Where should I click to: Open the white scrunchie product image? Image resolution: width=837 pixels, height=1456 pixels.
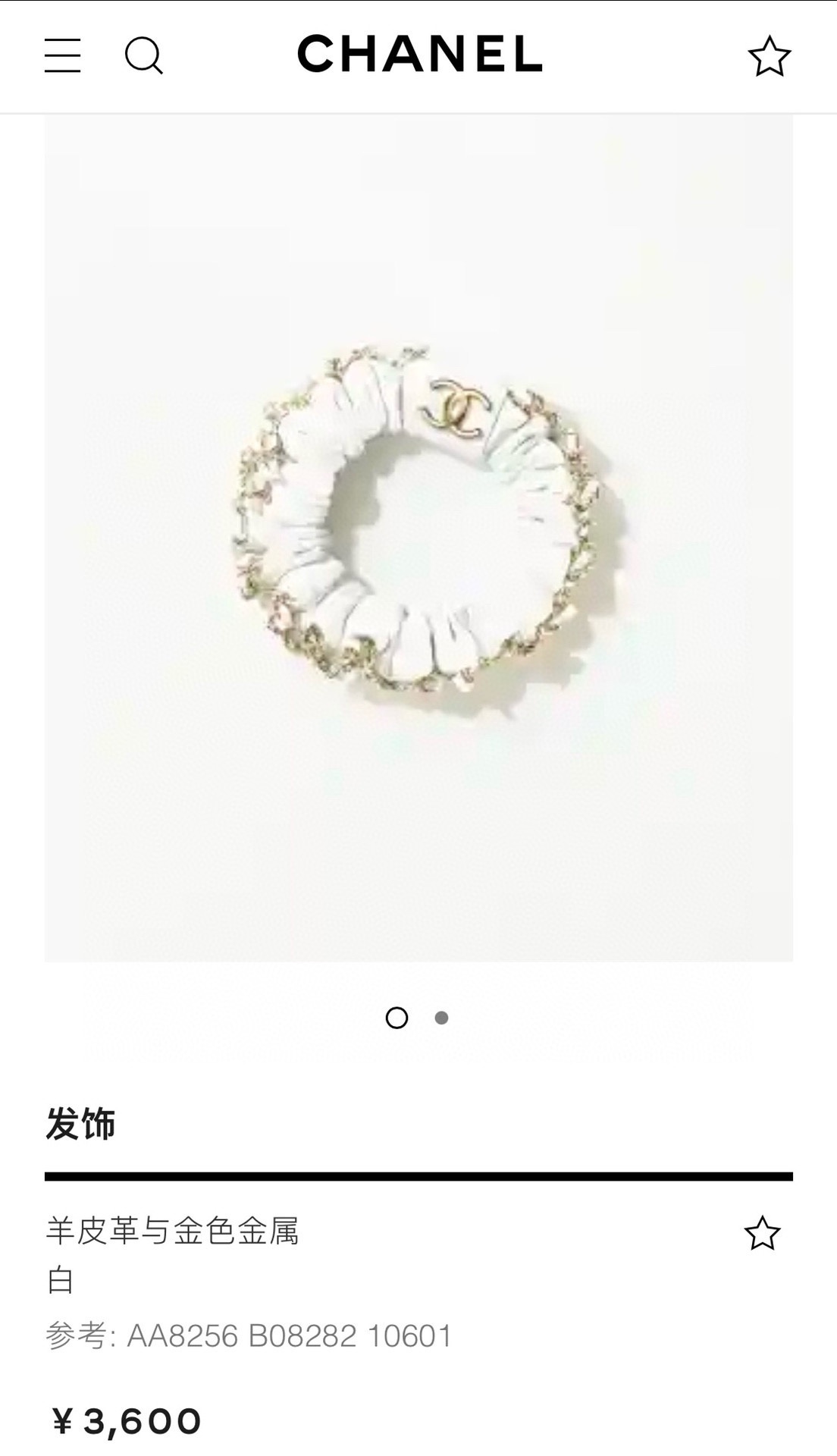point(418,531)
